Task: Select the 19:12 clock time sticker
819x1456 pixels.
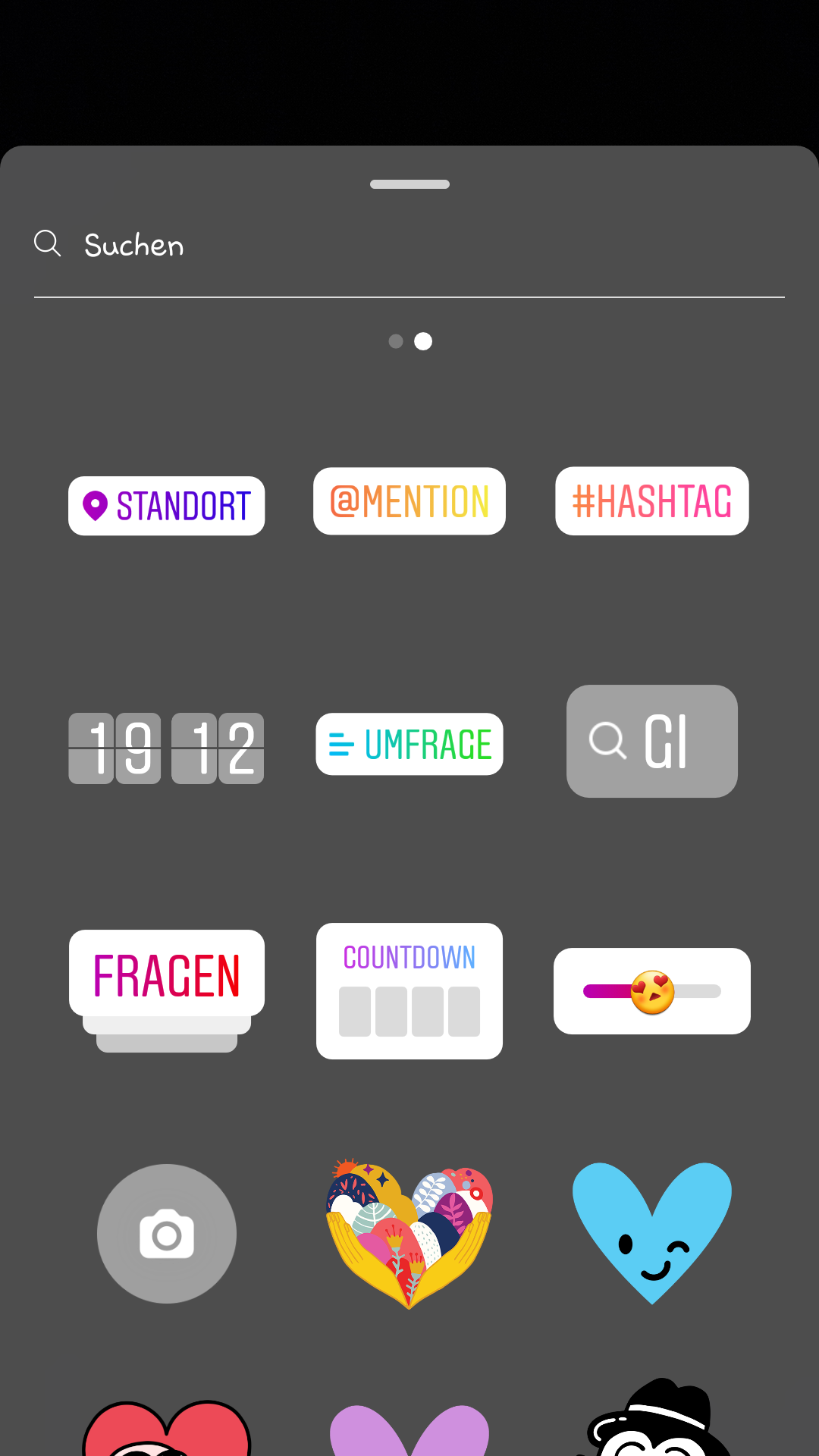Action: (x=166, y=748)
